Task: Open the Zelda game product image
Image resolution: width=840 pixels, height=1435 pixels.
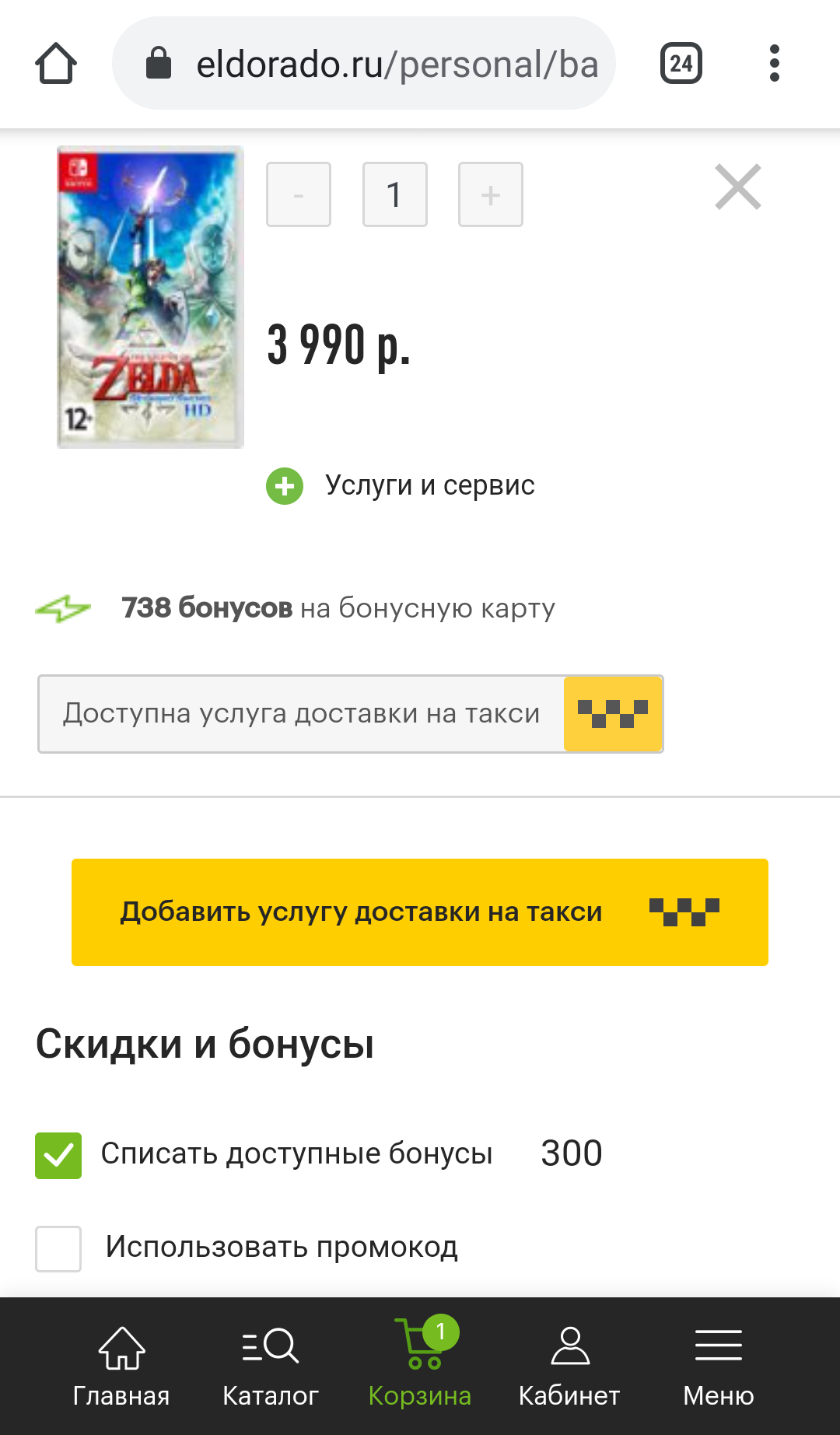Action: coord(150,297)
